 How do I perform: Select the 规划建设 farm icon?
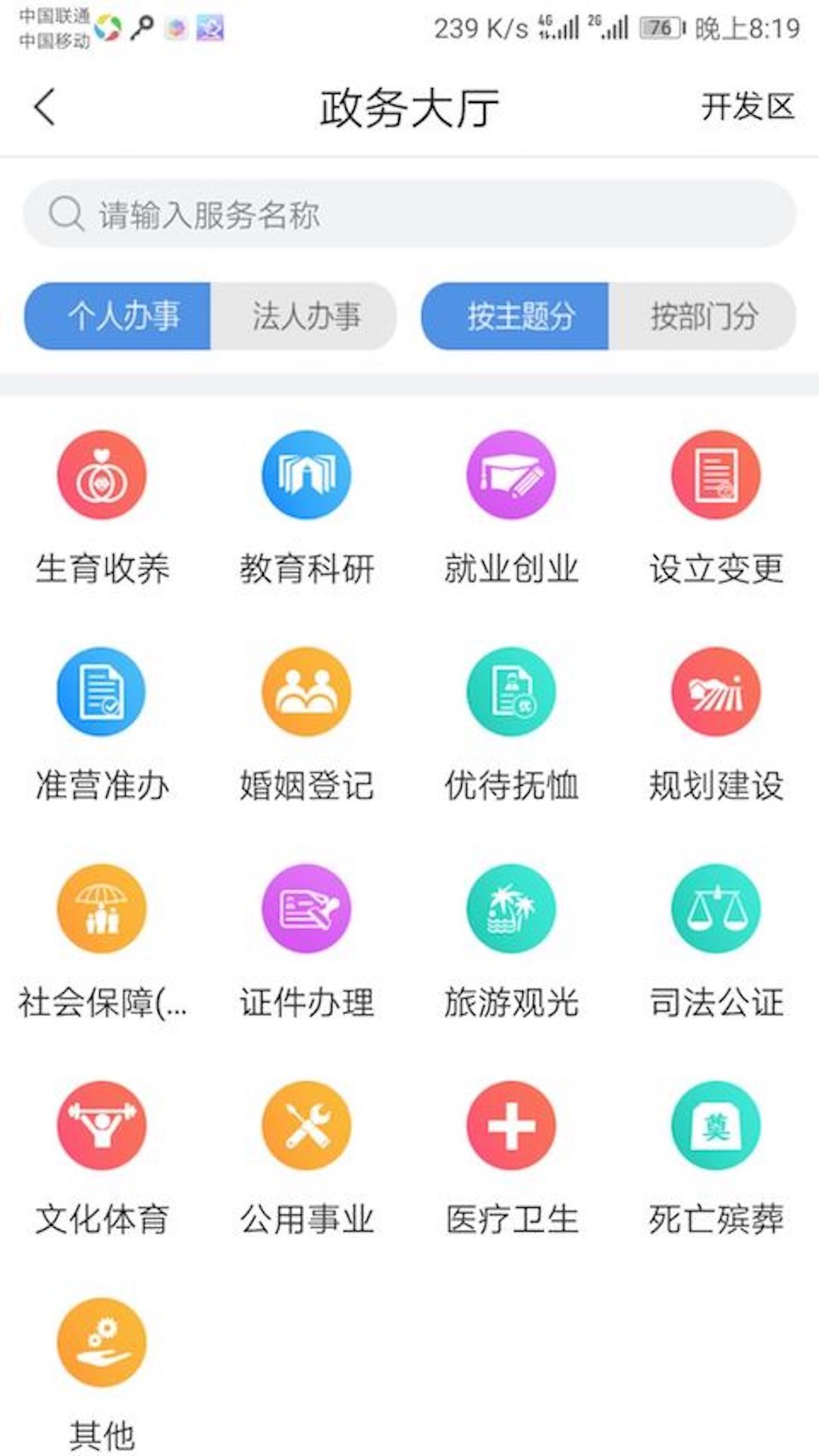pos(715,692)
